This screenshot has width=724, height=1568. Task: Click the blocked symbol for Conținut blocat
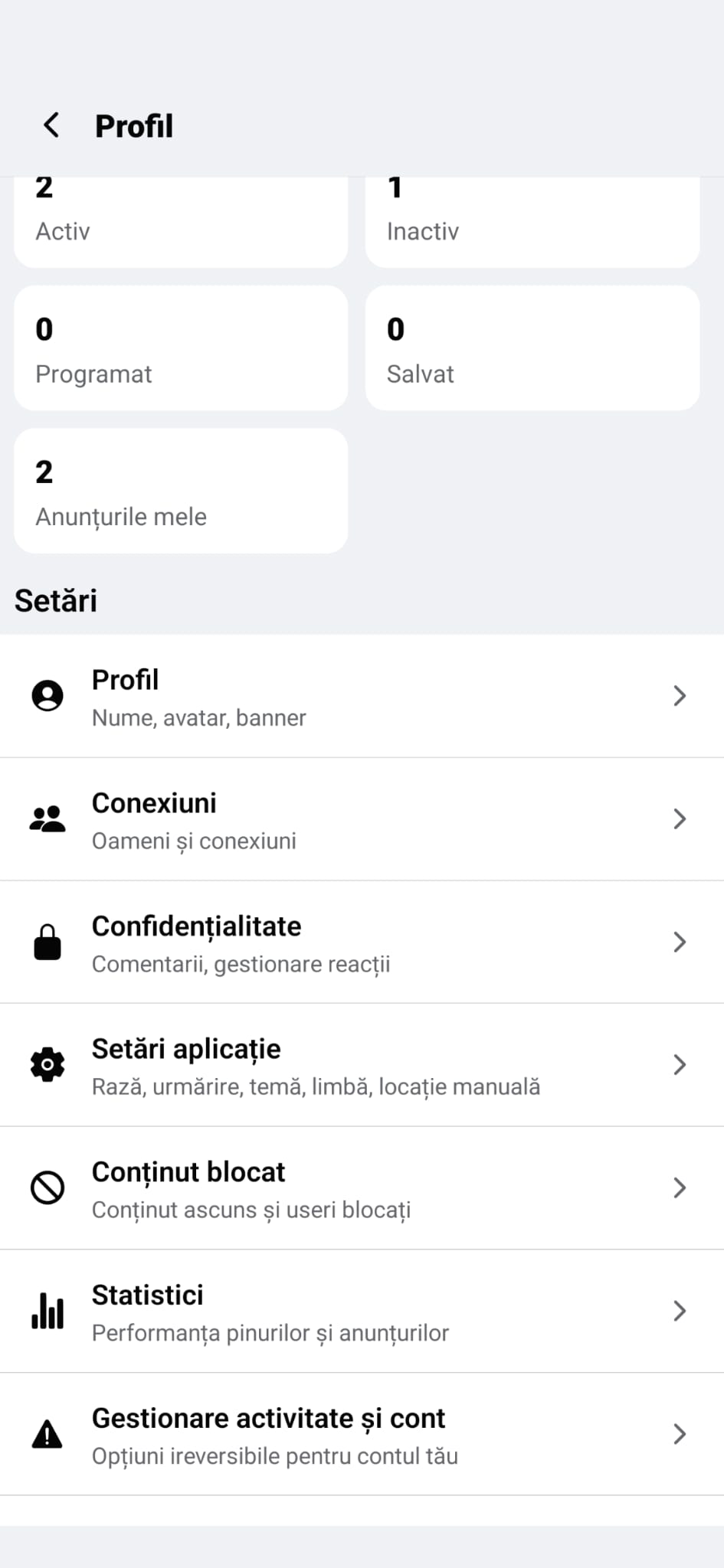coord(48,1187)
